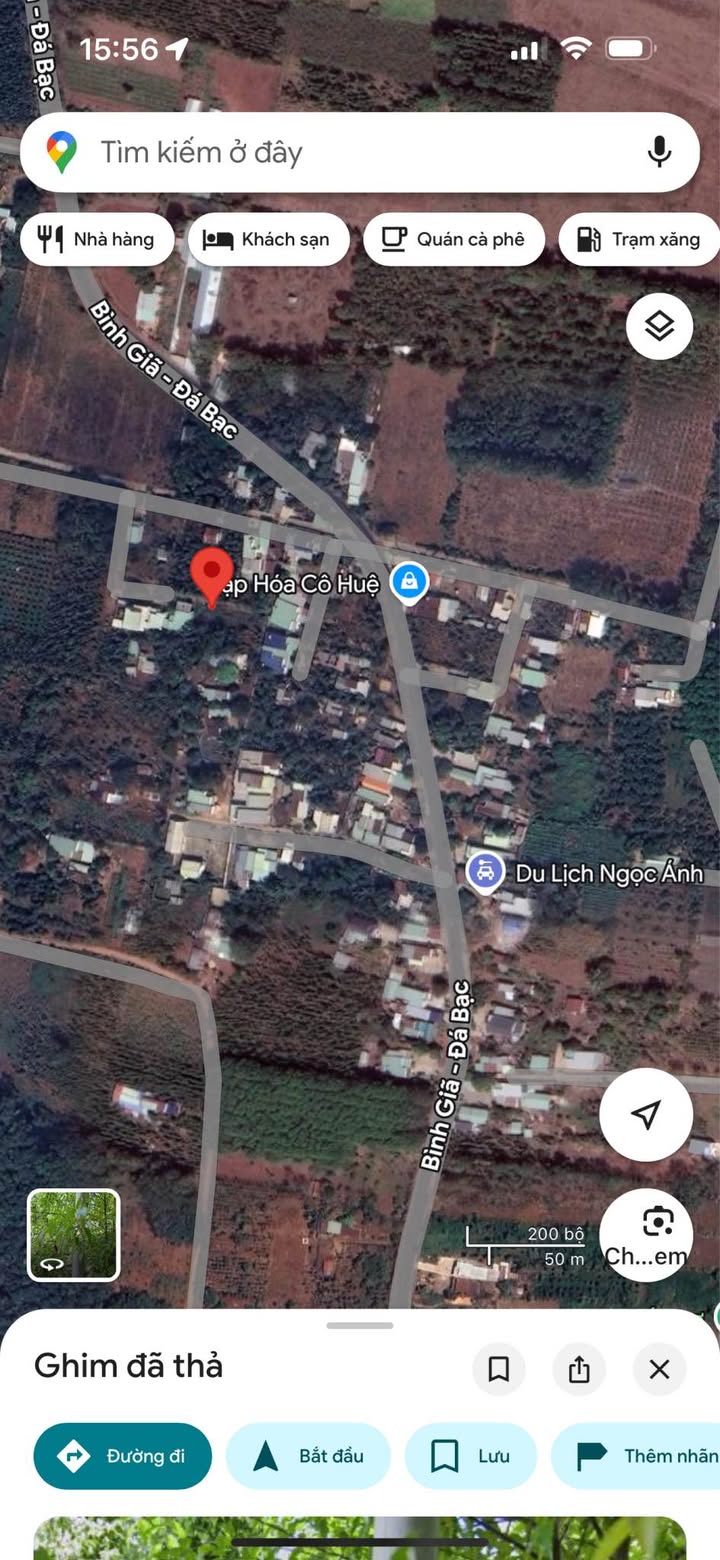Screen dimensions: 720x1560
Task: Tap the "Tìm kiếm ở đây" search box
Action: pos(340,152)
